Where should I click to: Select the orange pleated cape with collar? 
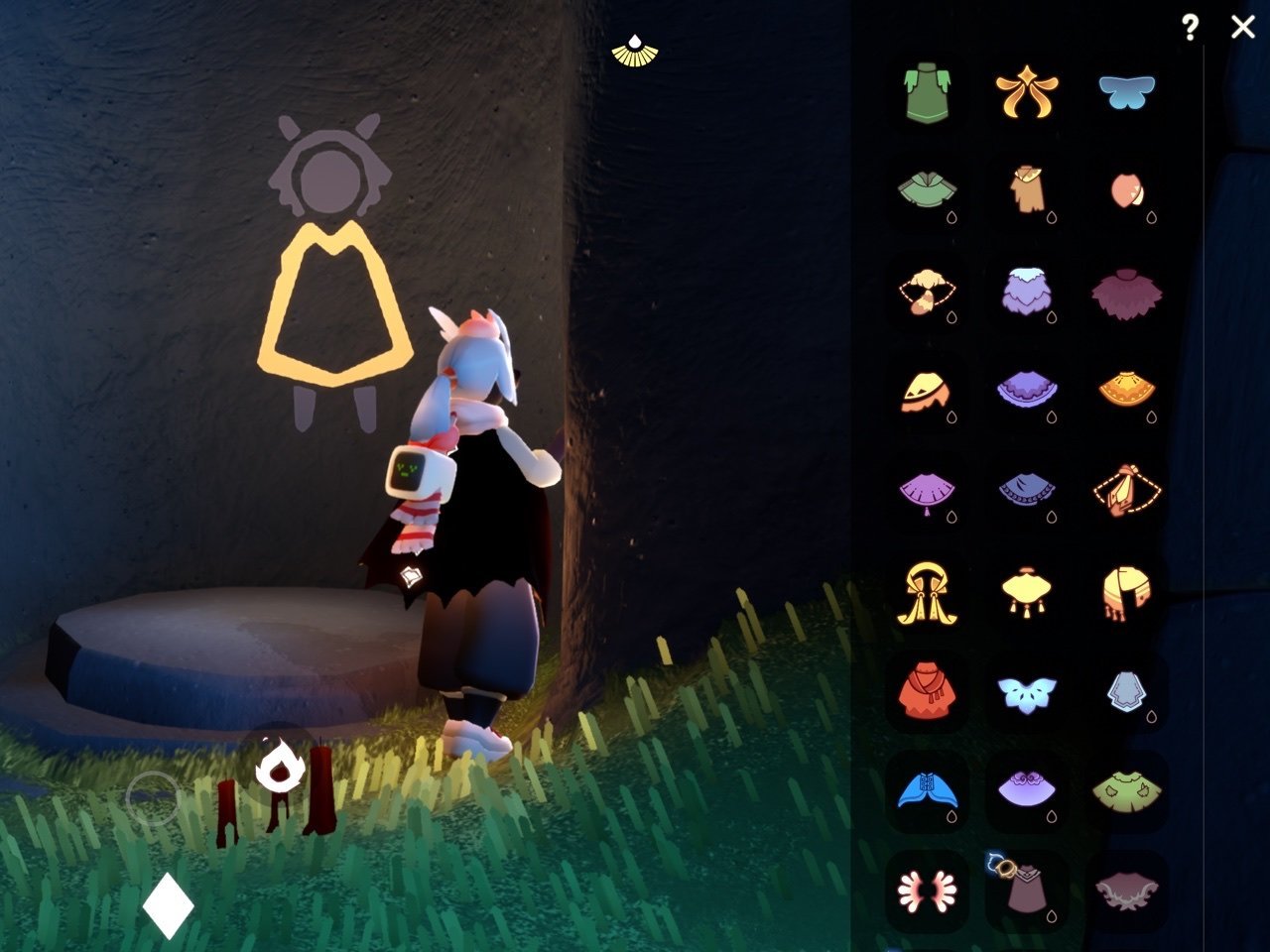point(1126,390)
